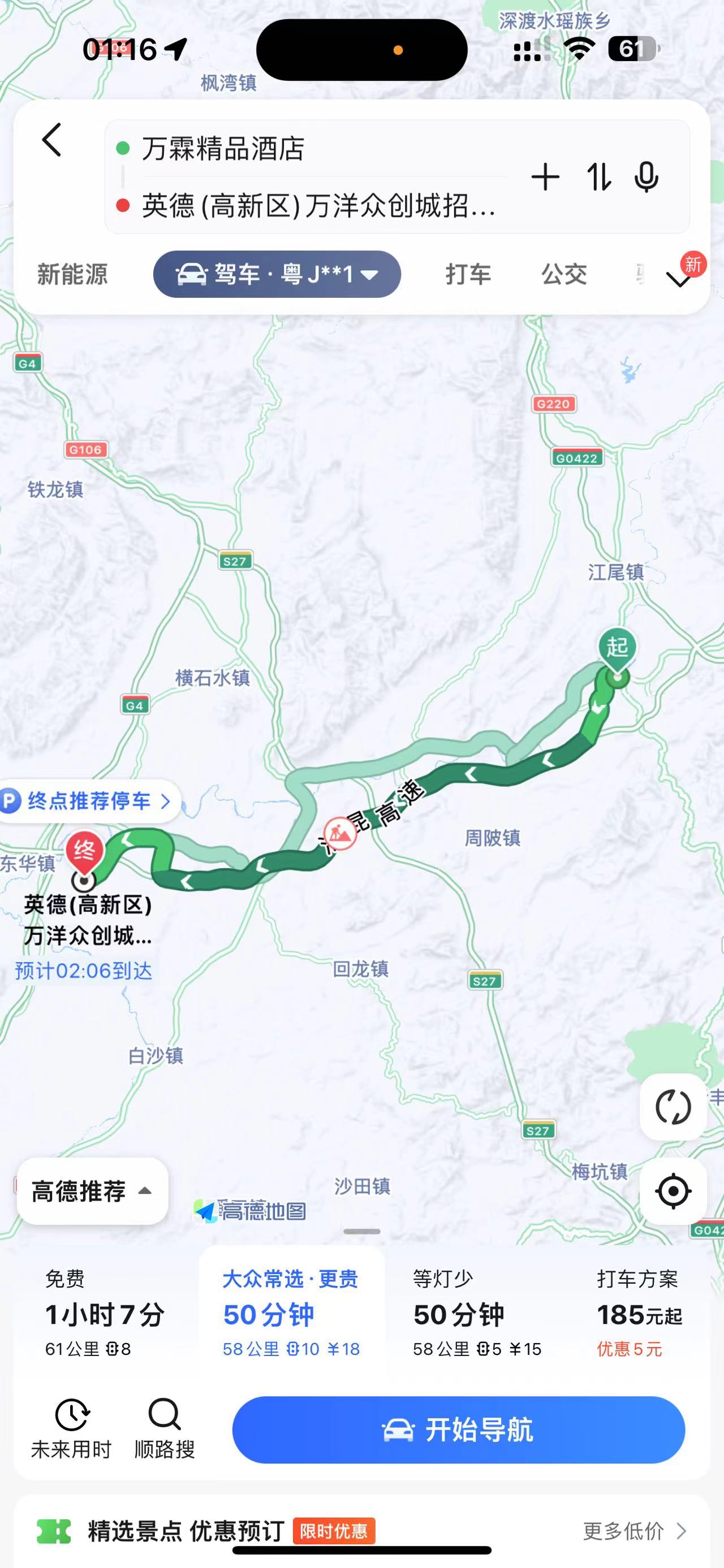724x1568 pixels.
Task: Swap the start and destination
Action: click(x=598, y=177)
